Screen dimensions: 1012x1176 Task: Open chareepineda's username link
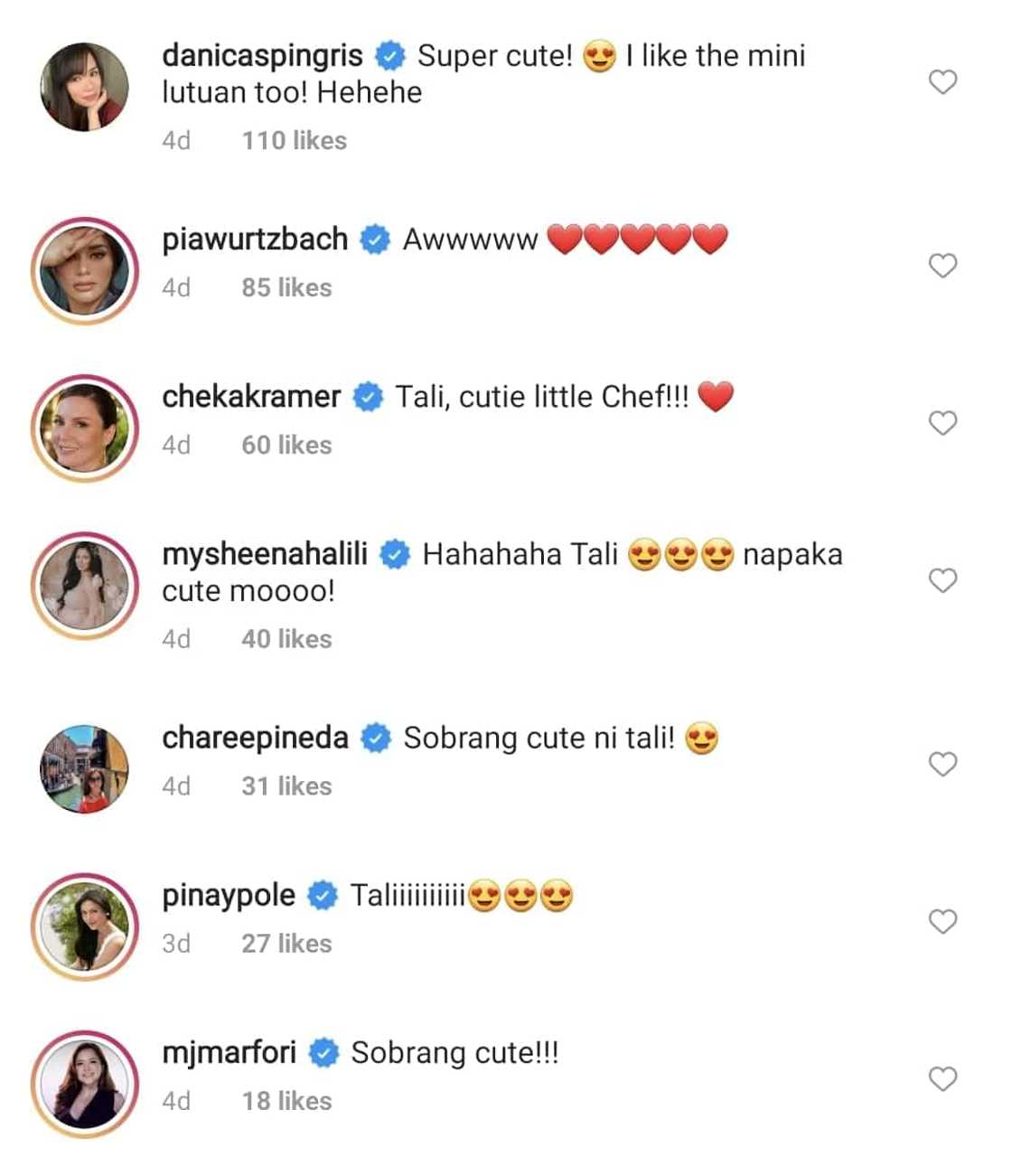click(255, 738)
